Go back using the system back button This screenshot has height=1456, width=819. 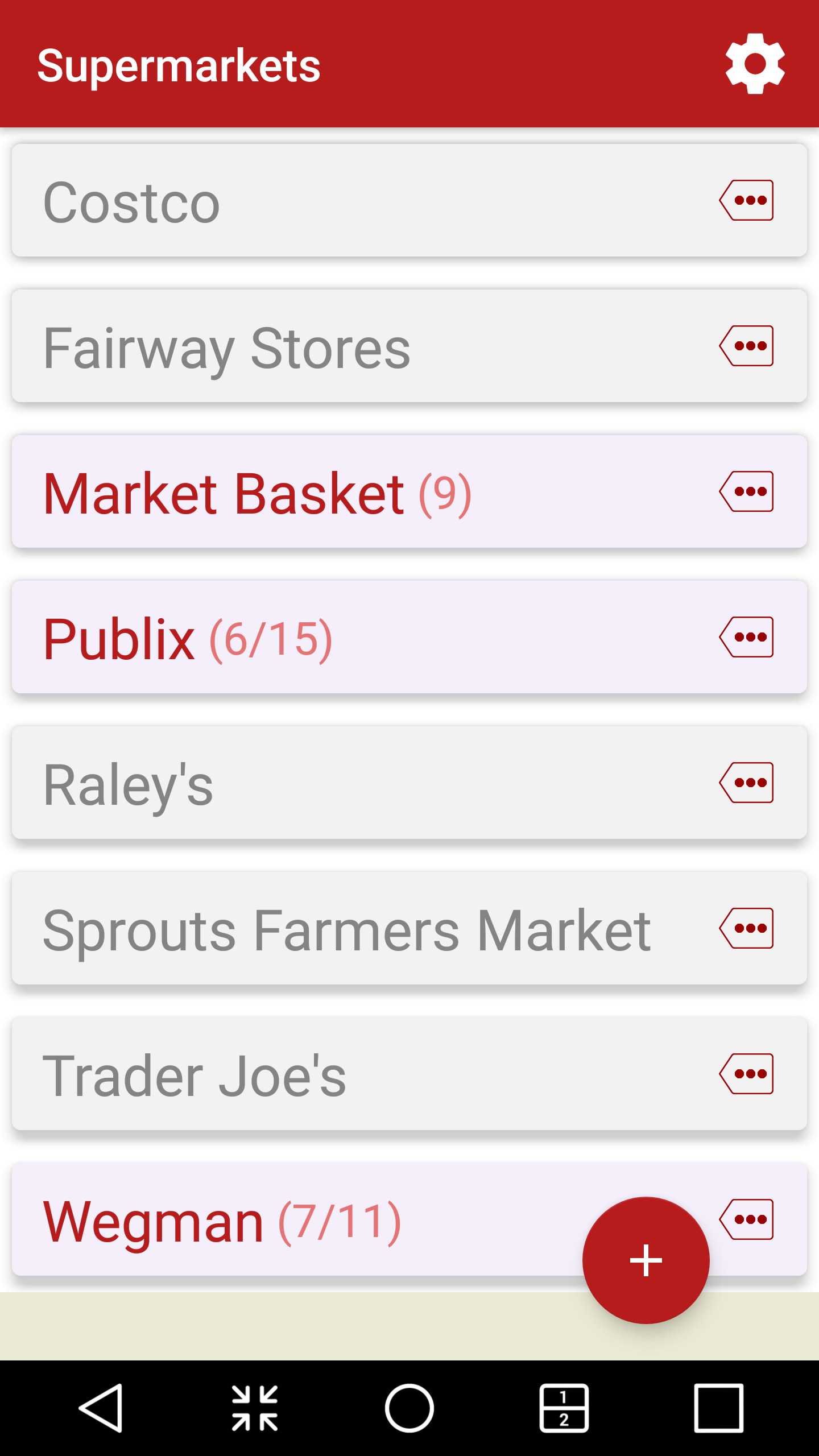pyautogui.click(x=101, y=1408)
